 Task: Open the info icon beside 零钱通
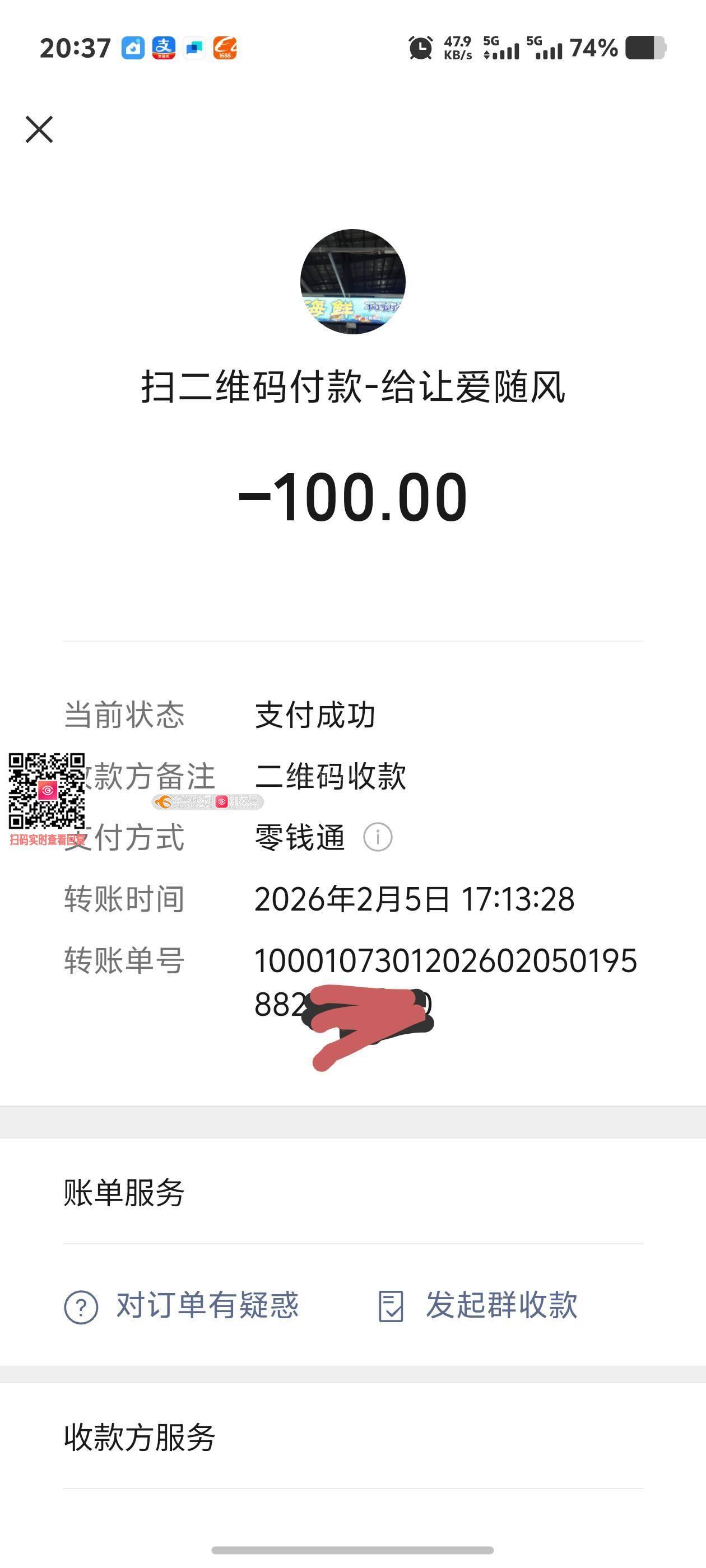tap(378, 838)
